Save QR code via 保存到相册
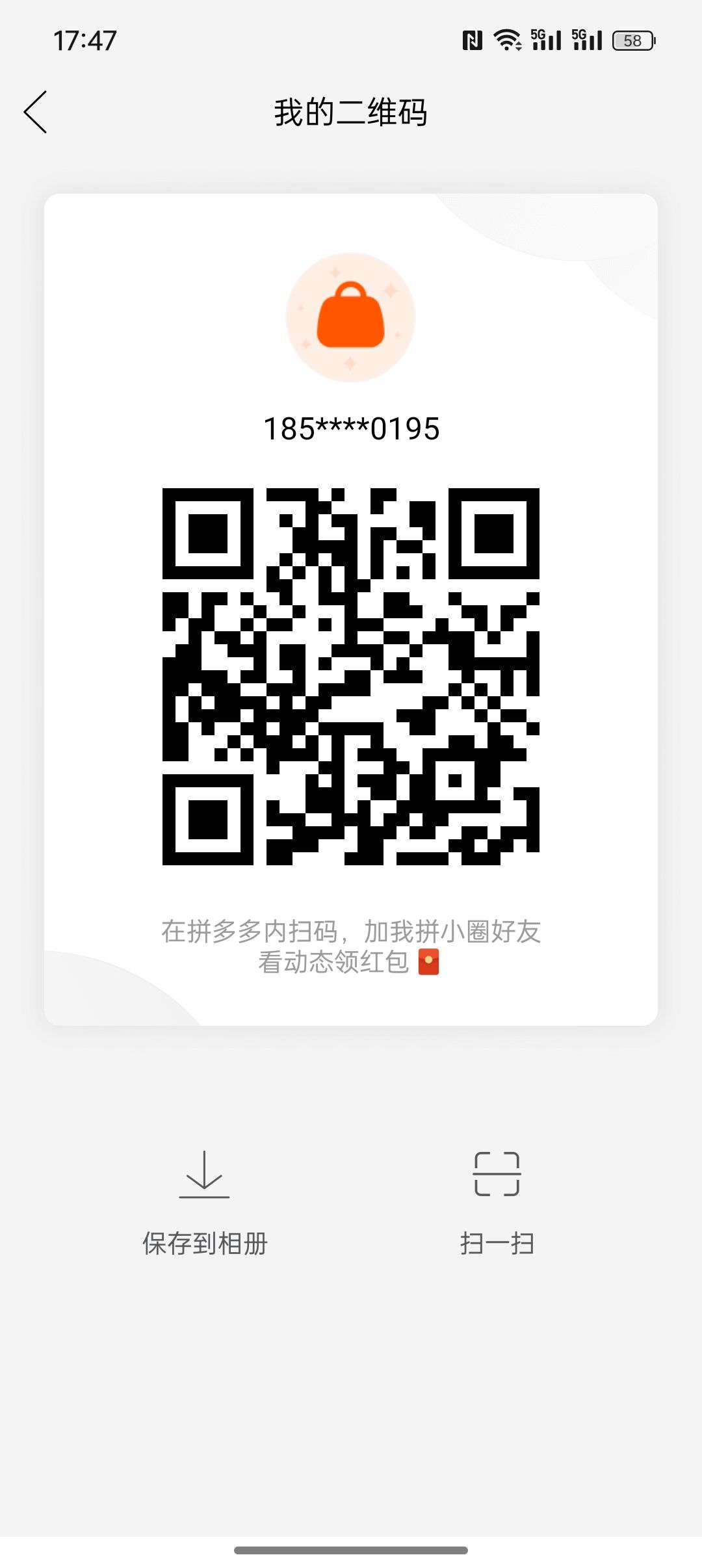The image size is (702, 1568). [x=205, y=1201]
